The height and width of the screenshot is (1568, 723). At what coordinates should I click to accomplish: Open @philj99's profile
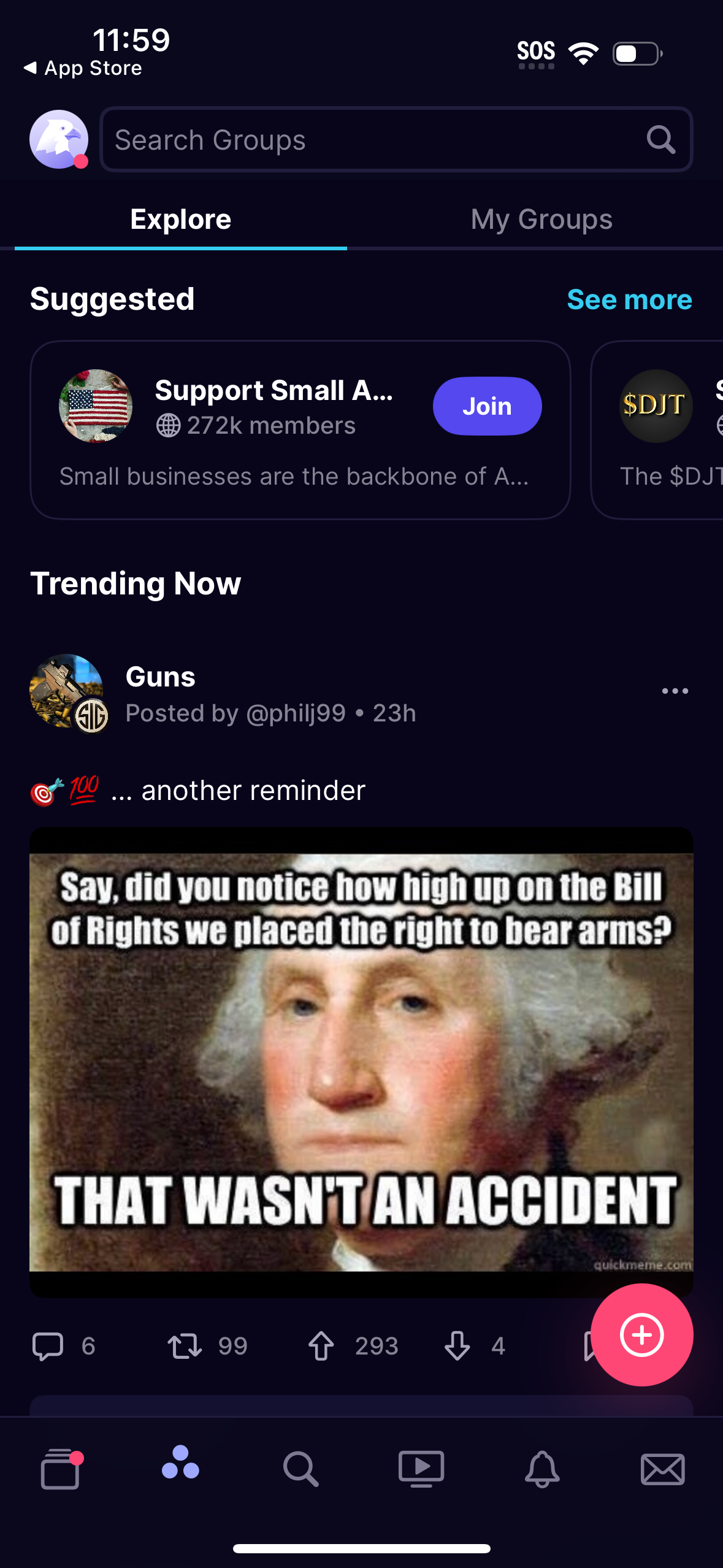click(293, 713)
